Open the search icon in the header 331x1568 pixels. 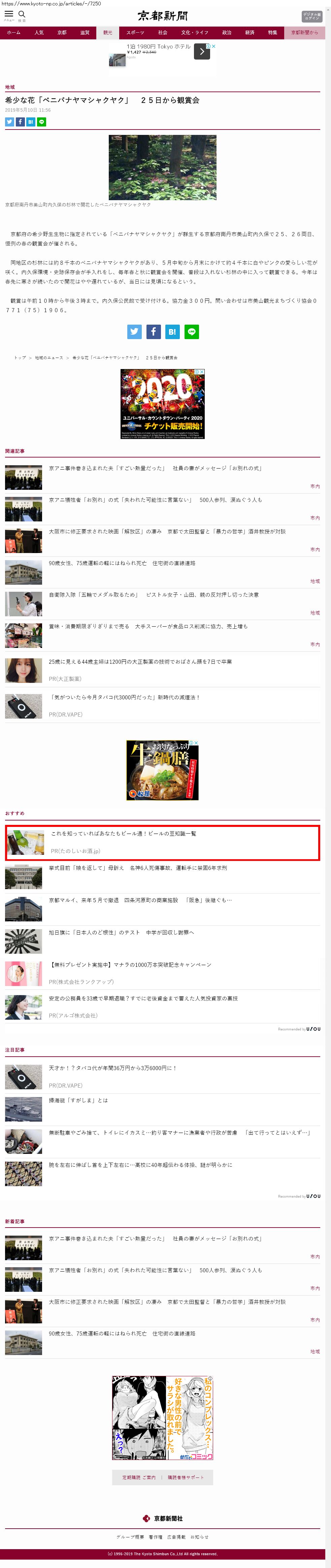22,14
